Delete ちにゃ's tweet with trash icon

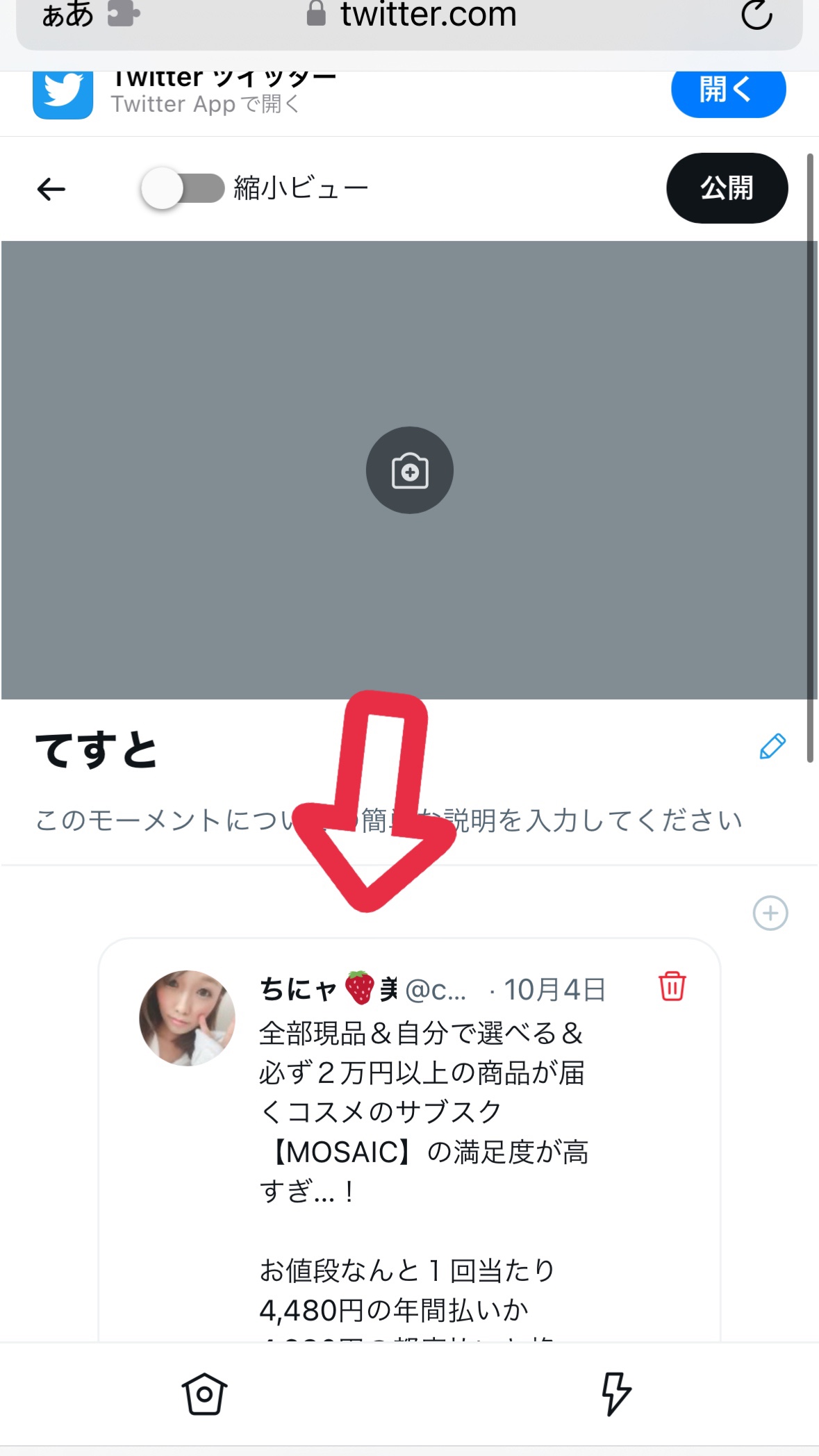(x=672, y=986)
